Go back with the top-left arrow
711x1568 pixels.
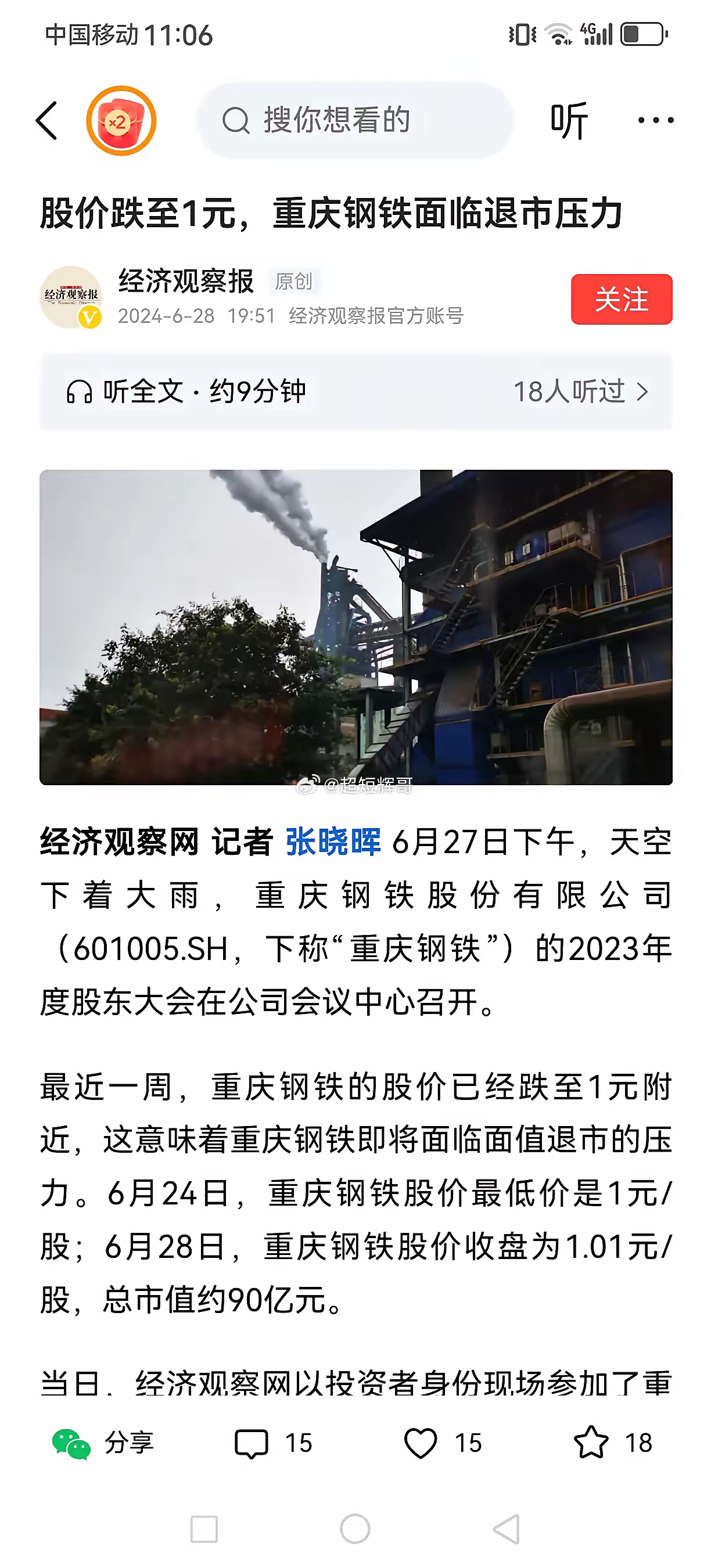[47, 121]
